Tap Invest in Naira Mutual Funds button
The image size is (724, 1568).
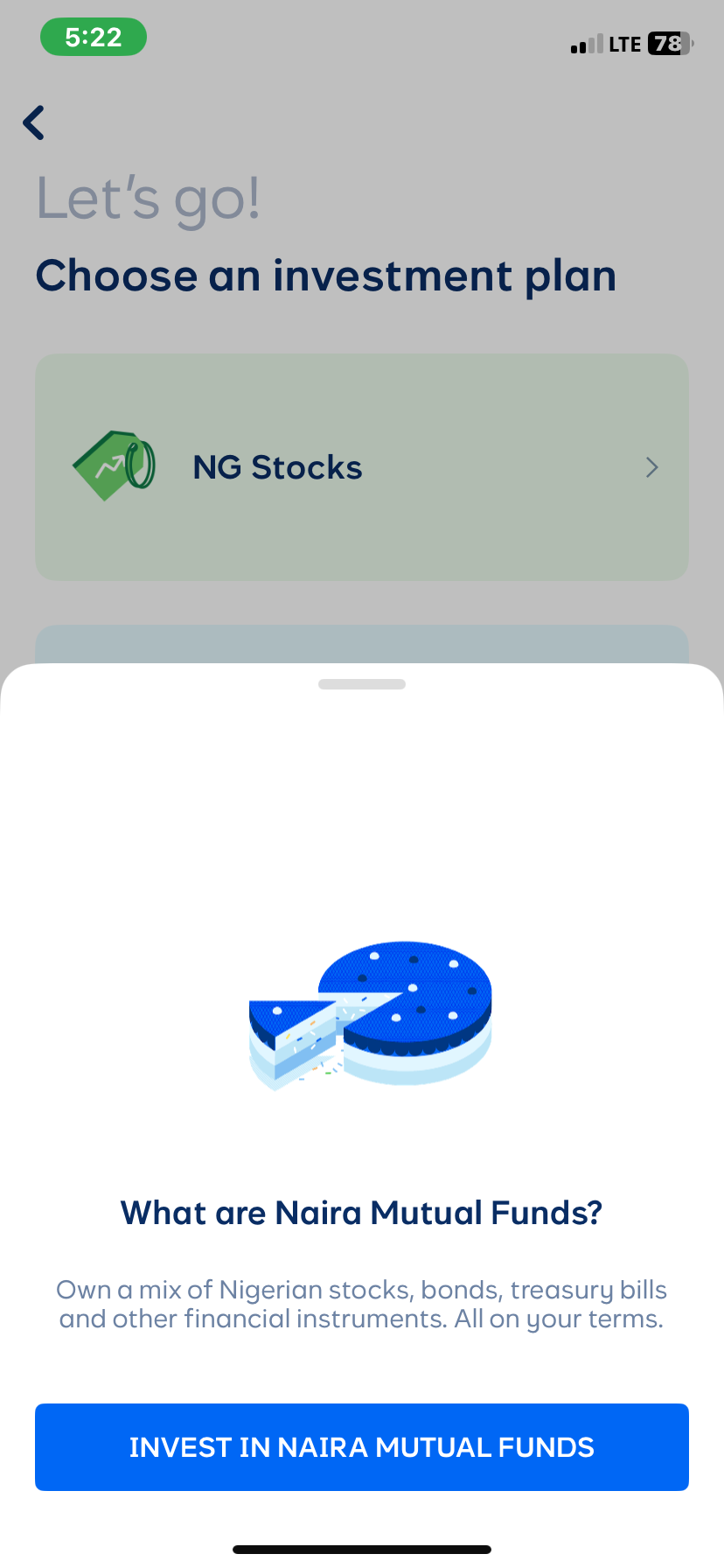tap(362, 1447)
